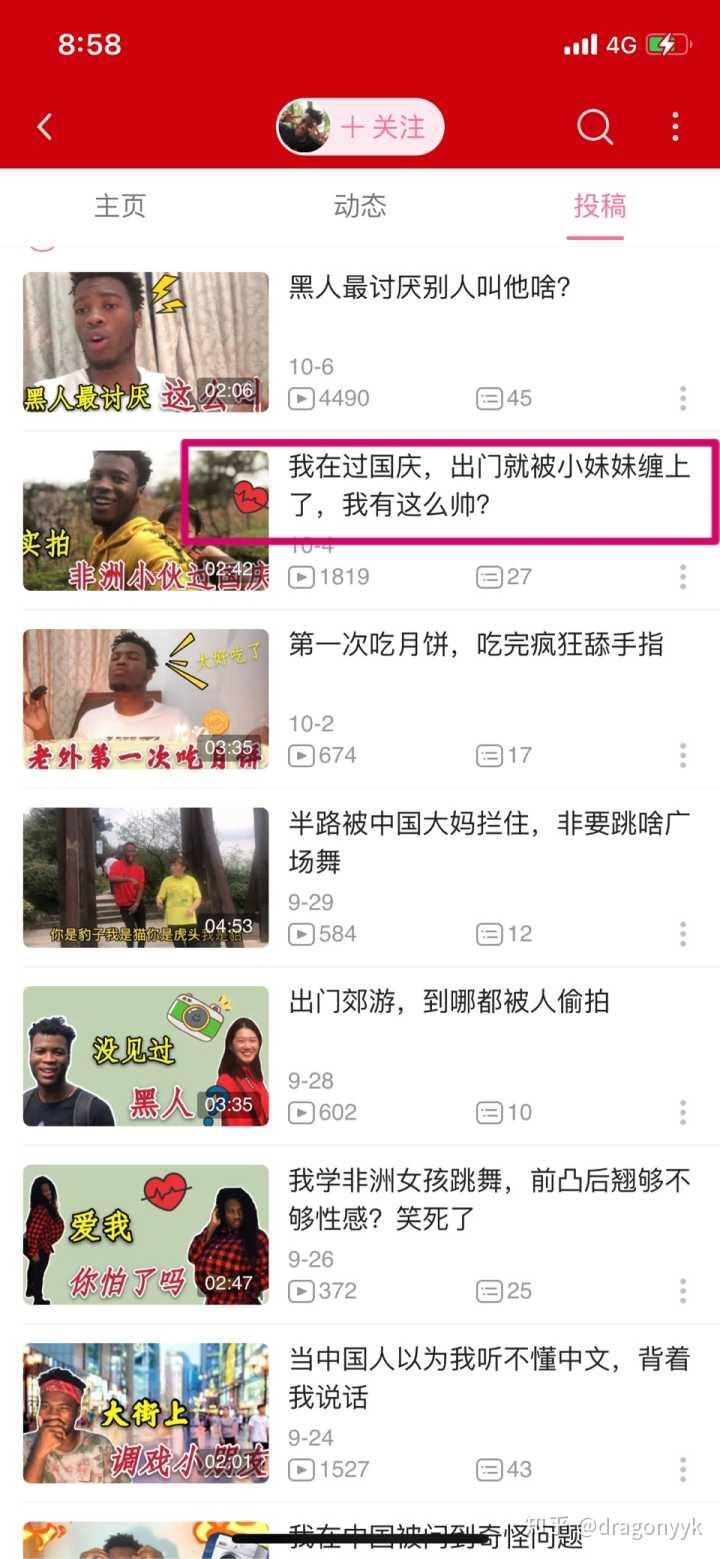Open more options for 半路被中国大妈拦住
This screenshot has height=1559, width=720.
coord(683,934)
